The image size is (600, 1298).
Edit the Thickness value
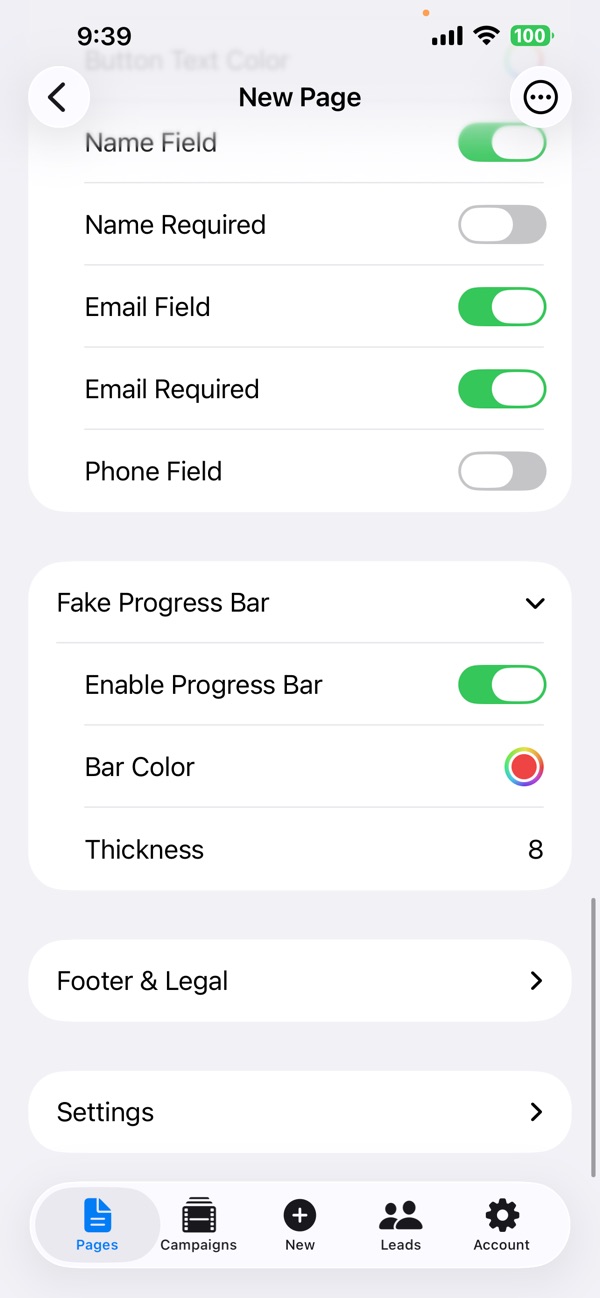[x=536, y=849]
